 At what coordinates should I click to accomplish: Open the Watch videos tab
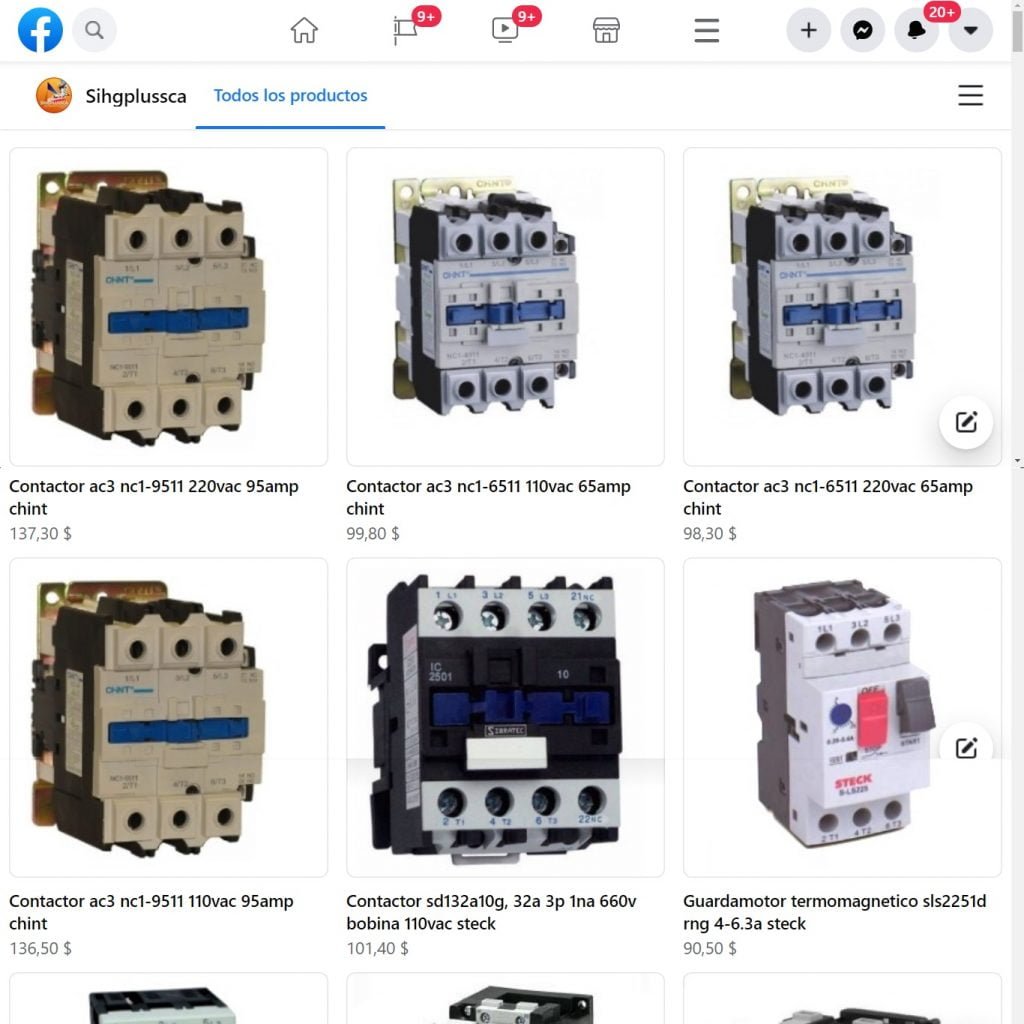point(506,30)
